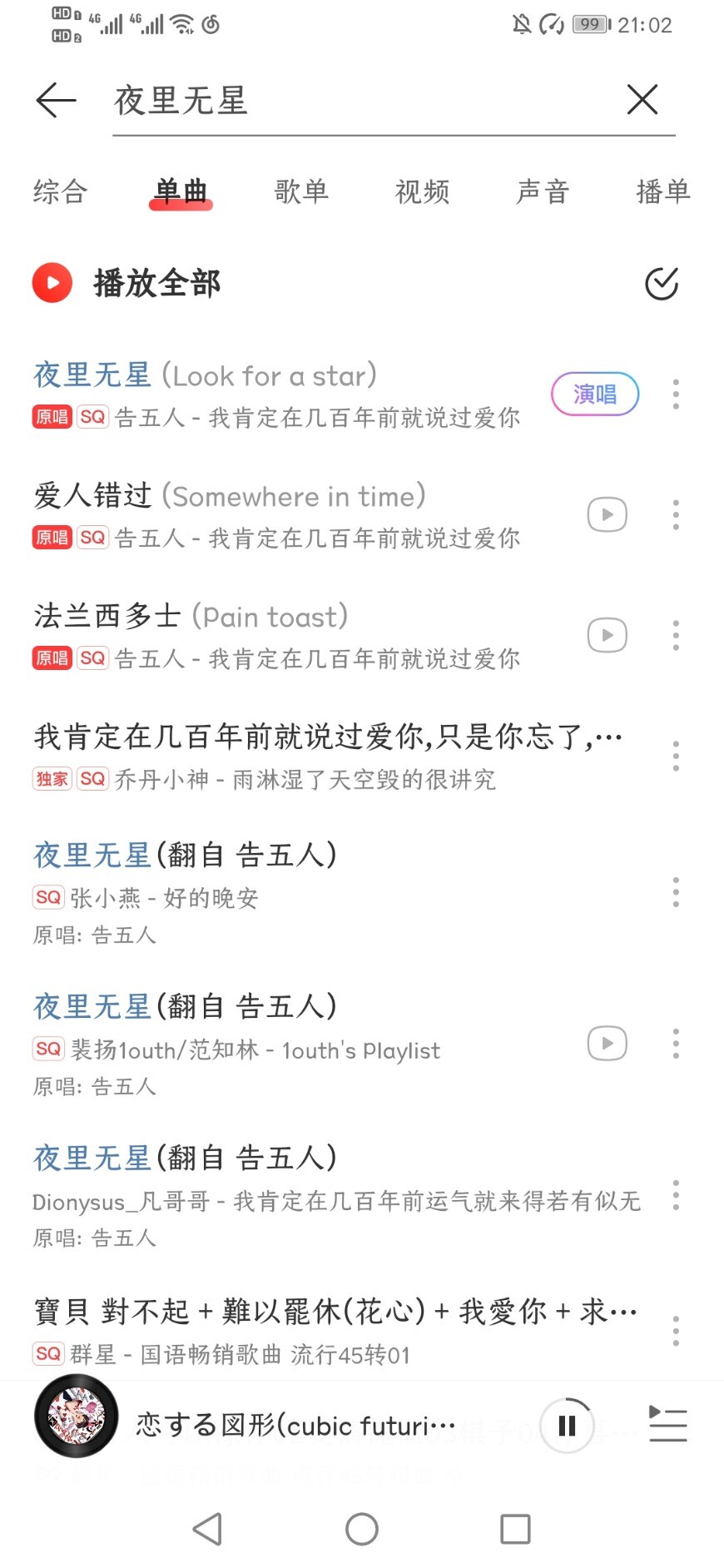
Task: Open the 视频 tab
Action: [422, 191]
